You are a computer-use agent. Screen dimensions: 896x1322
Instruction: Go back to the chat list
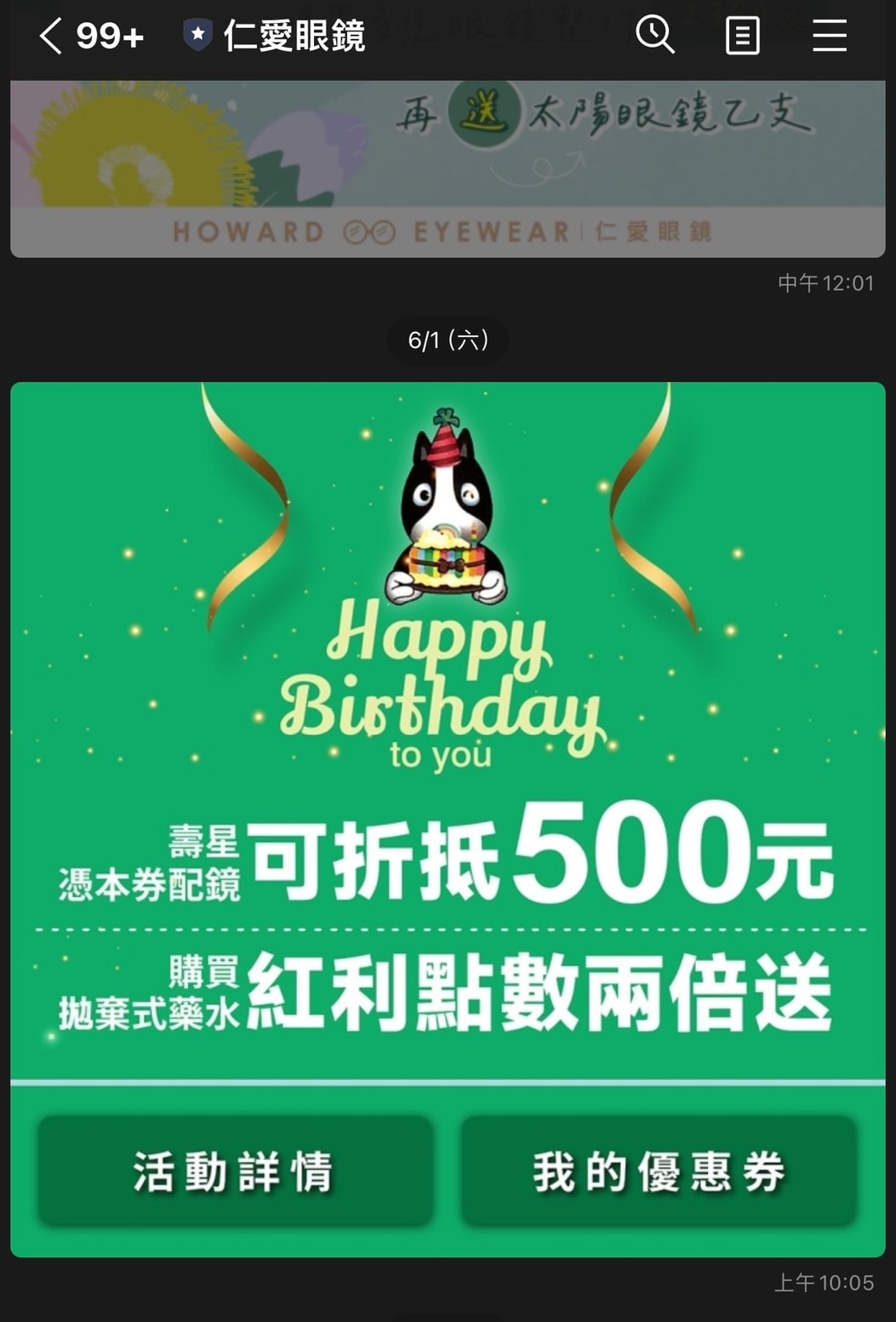51,36
